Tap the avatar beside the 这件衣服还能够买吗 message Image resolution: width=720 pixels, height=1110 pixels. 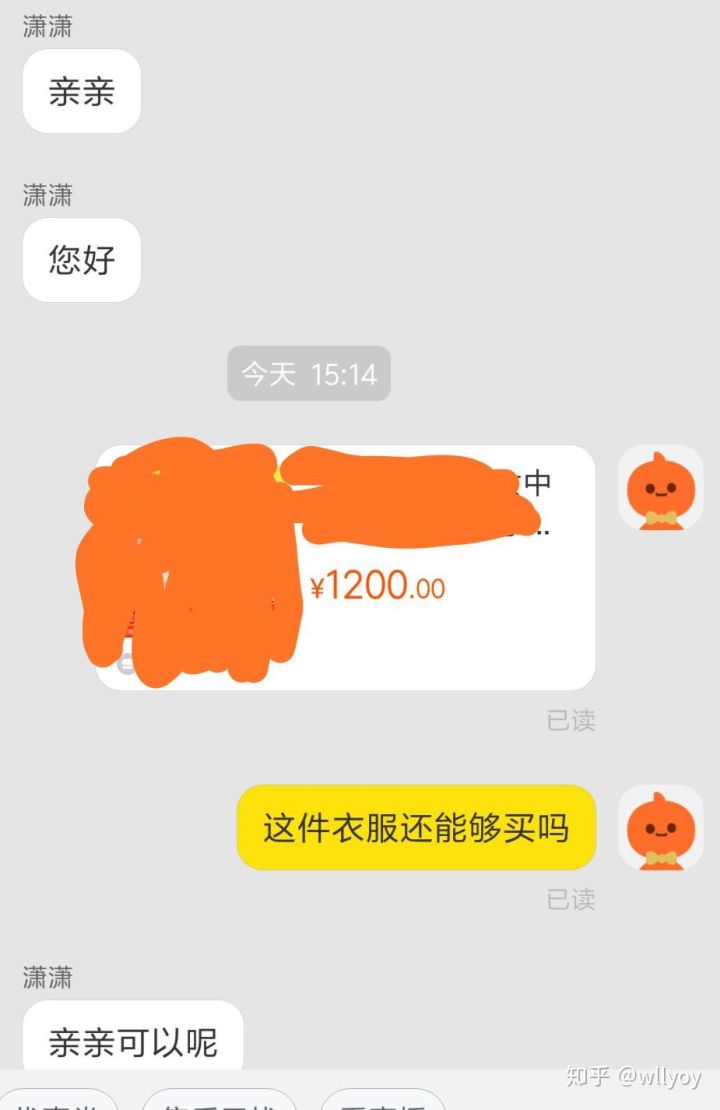coord(660,827)
